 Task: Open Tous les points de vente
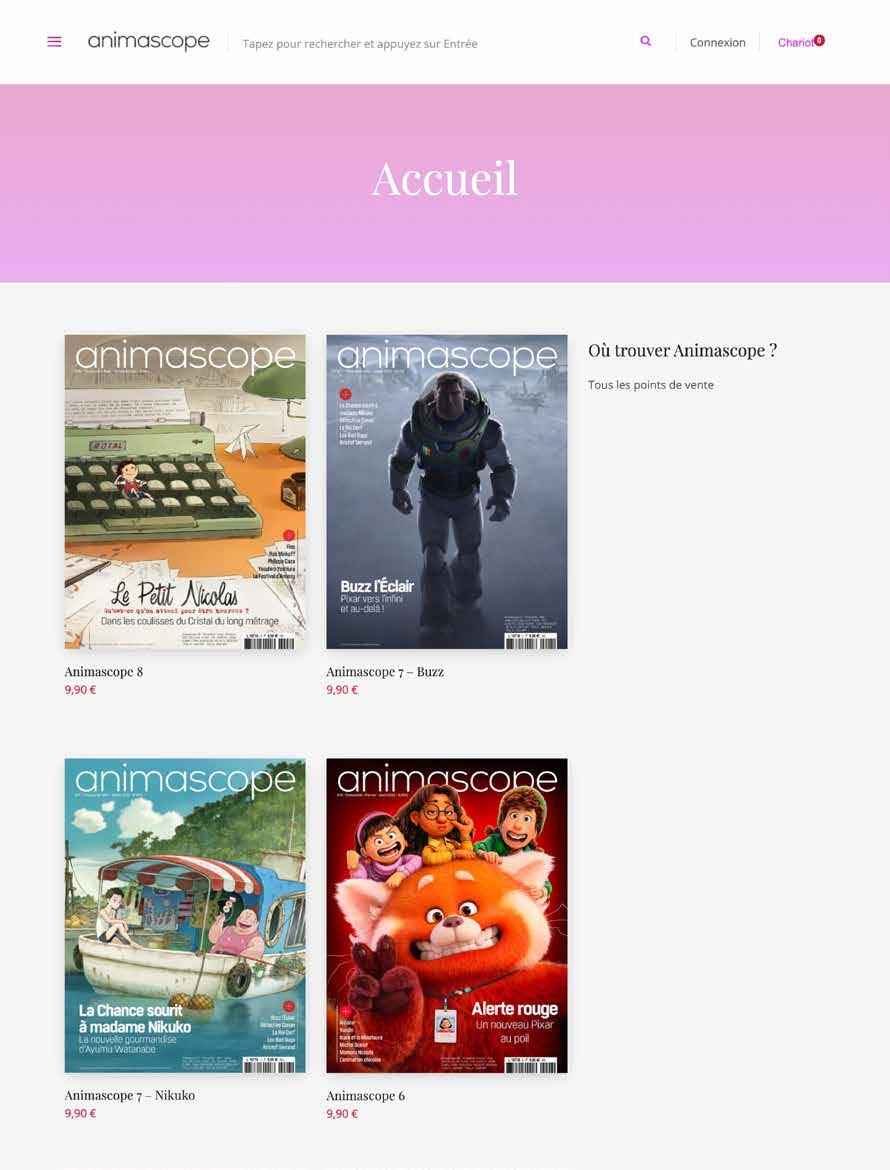click(651, 385)
